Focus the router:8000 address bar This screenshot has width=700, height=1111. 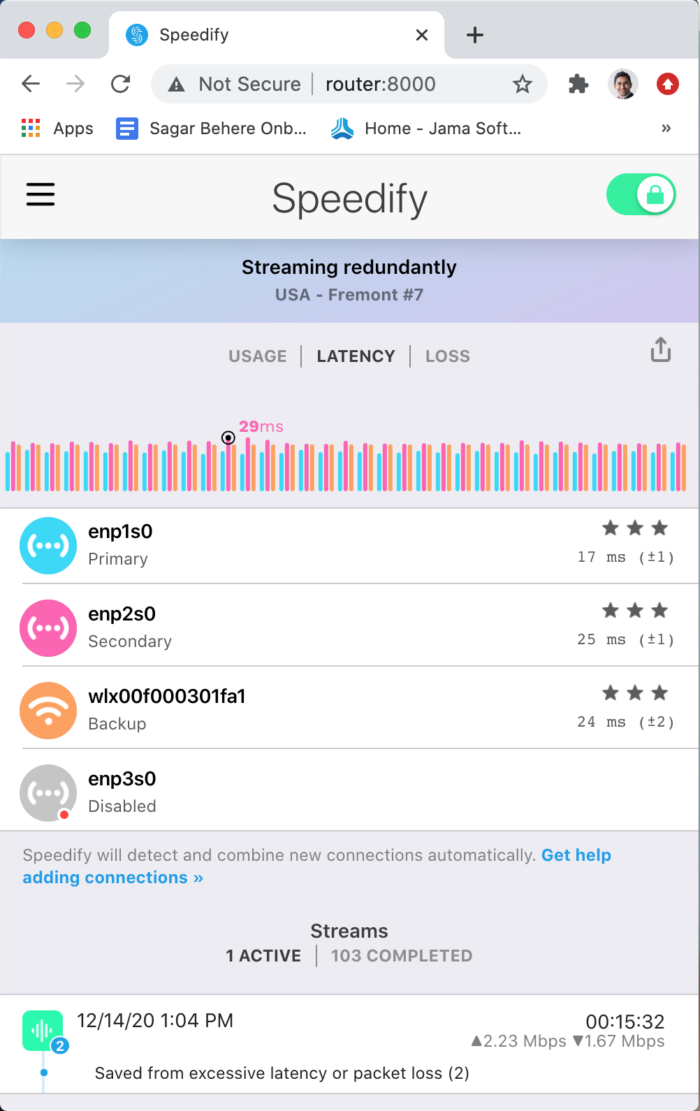pyautogui.click(x=380, y=84)
